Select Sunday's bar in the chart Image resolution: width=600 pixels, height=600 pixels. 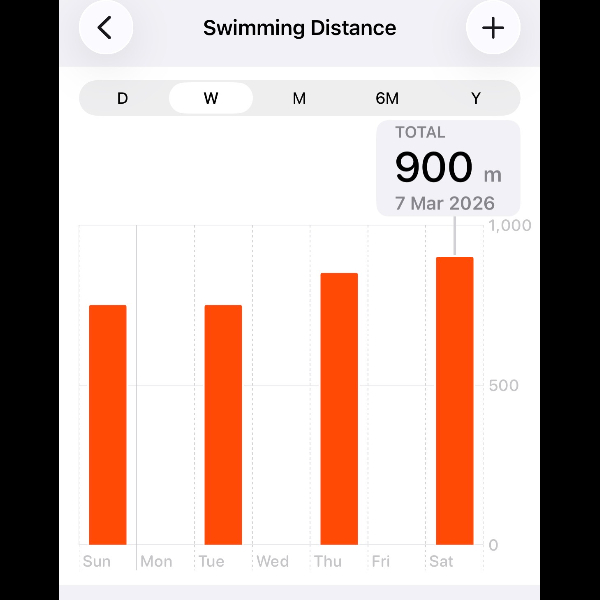(108, 425)
